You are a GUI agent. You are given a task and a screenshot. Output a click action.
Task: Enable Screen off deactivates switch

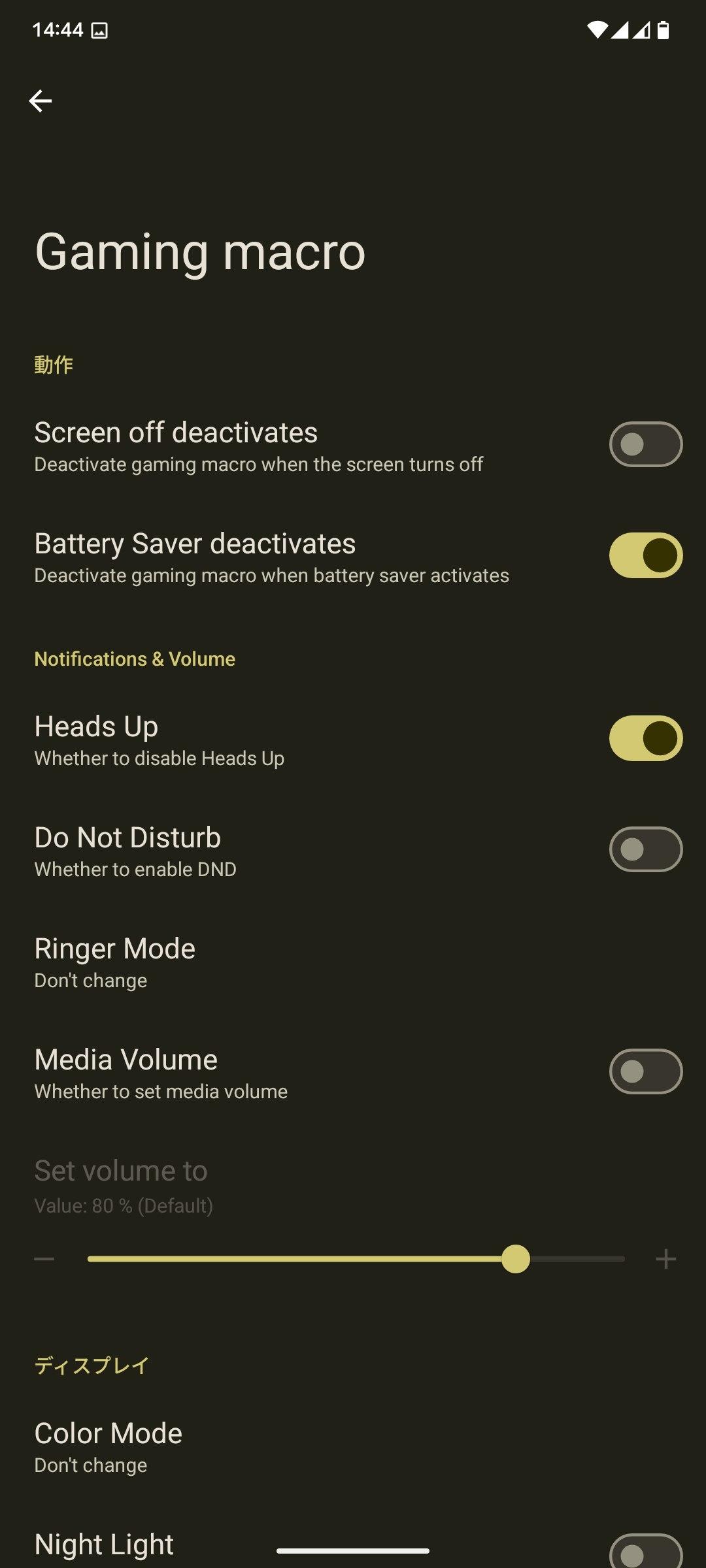(x=645, y=444)
